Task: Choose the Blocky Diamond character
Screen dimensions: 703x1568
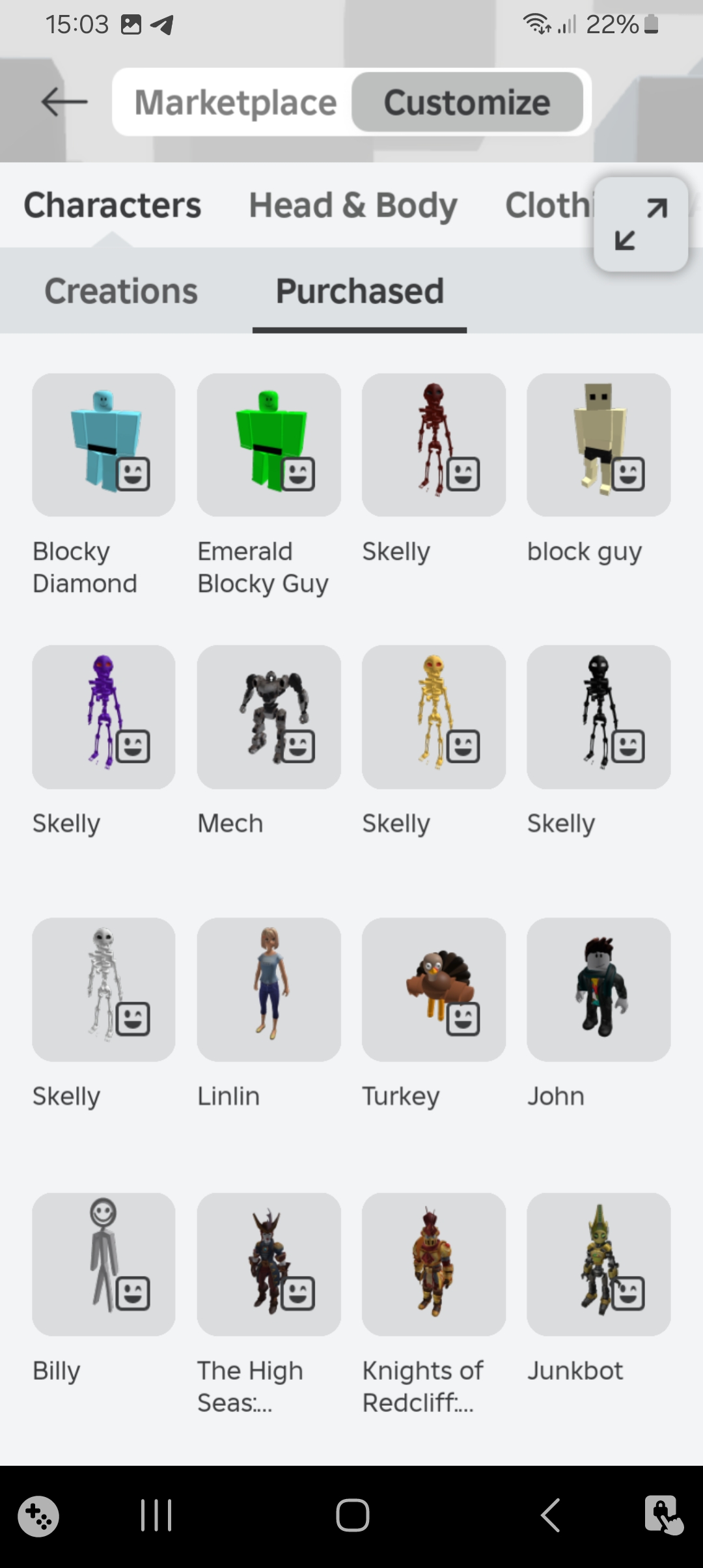Action: pyautogui.click(x=103, y=445)
